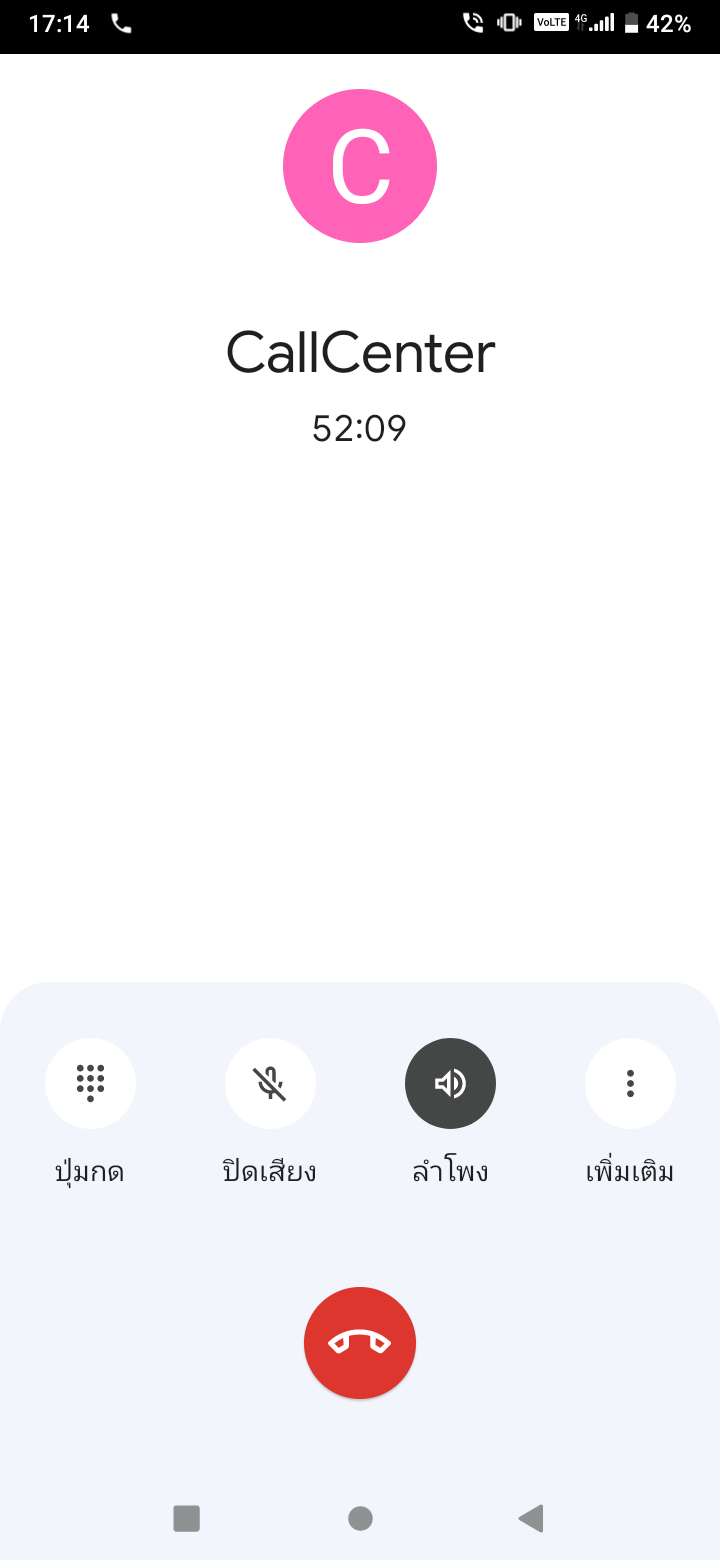Go back using the navigation bar
Image resolution: width=720 pixels, height=1560 pixels.
tap(531, 1518)
